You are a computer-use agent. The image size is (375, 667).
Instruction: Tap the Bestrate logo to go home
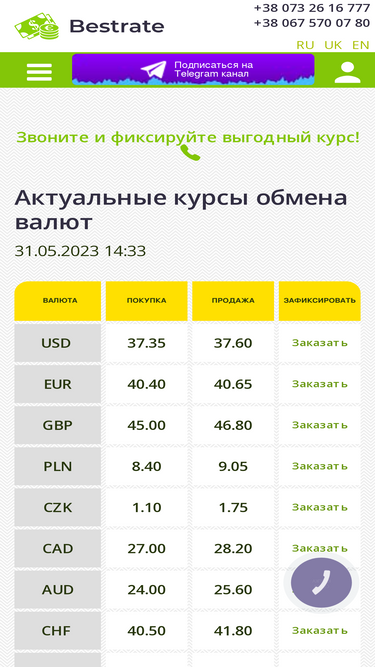(x=89, y=26)
